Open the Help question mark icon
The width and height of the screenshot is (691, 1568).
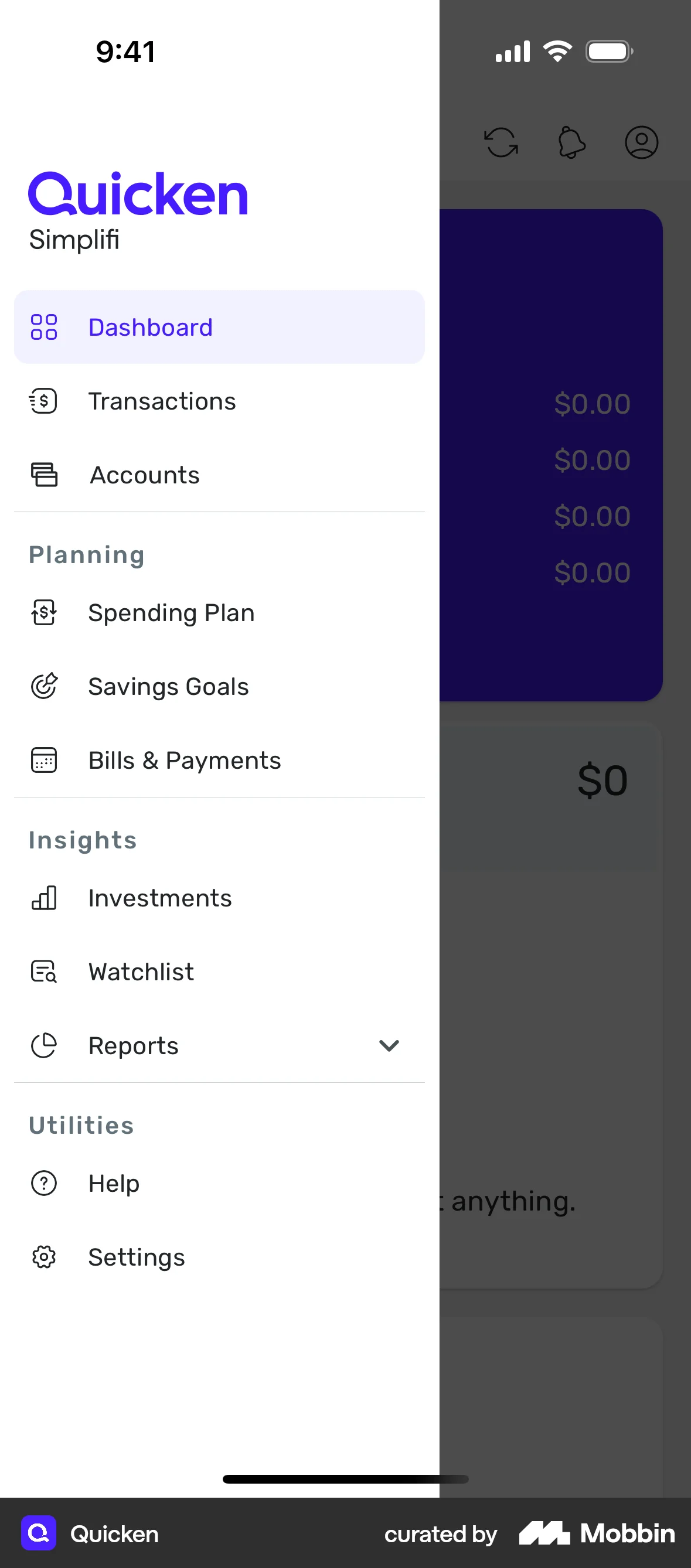click(x=43, y=1182)
